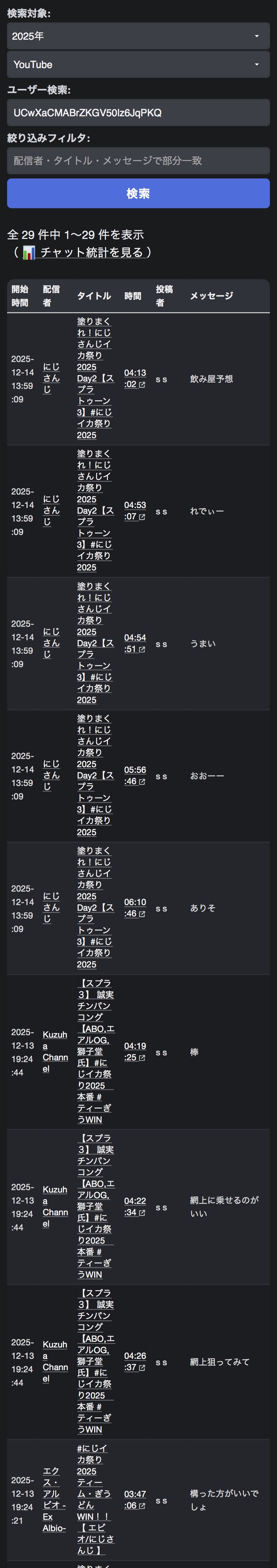The image size is (277, 1568).
Task: Open にじさんじ channel link in 飲み屋予想 row
Action: pos(51,378)
